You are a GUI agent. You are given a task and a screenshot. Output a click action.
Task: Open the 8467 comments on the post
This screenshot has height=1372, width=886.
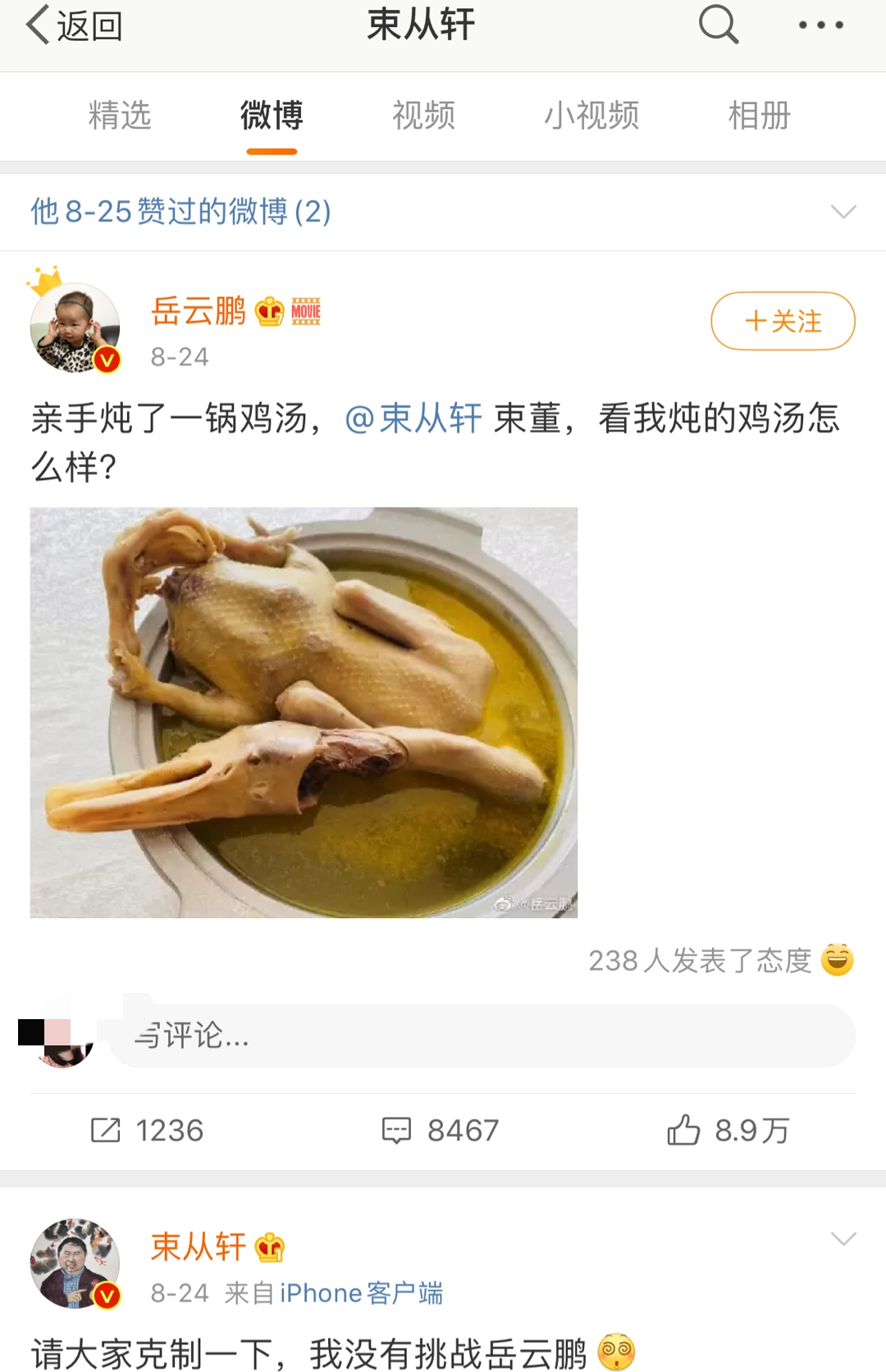441,1130
